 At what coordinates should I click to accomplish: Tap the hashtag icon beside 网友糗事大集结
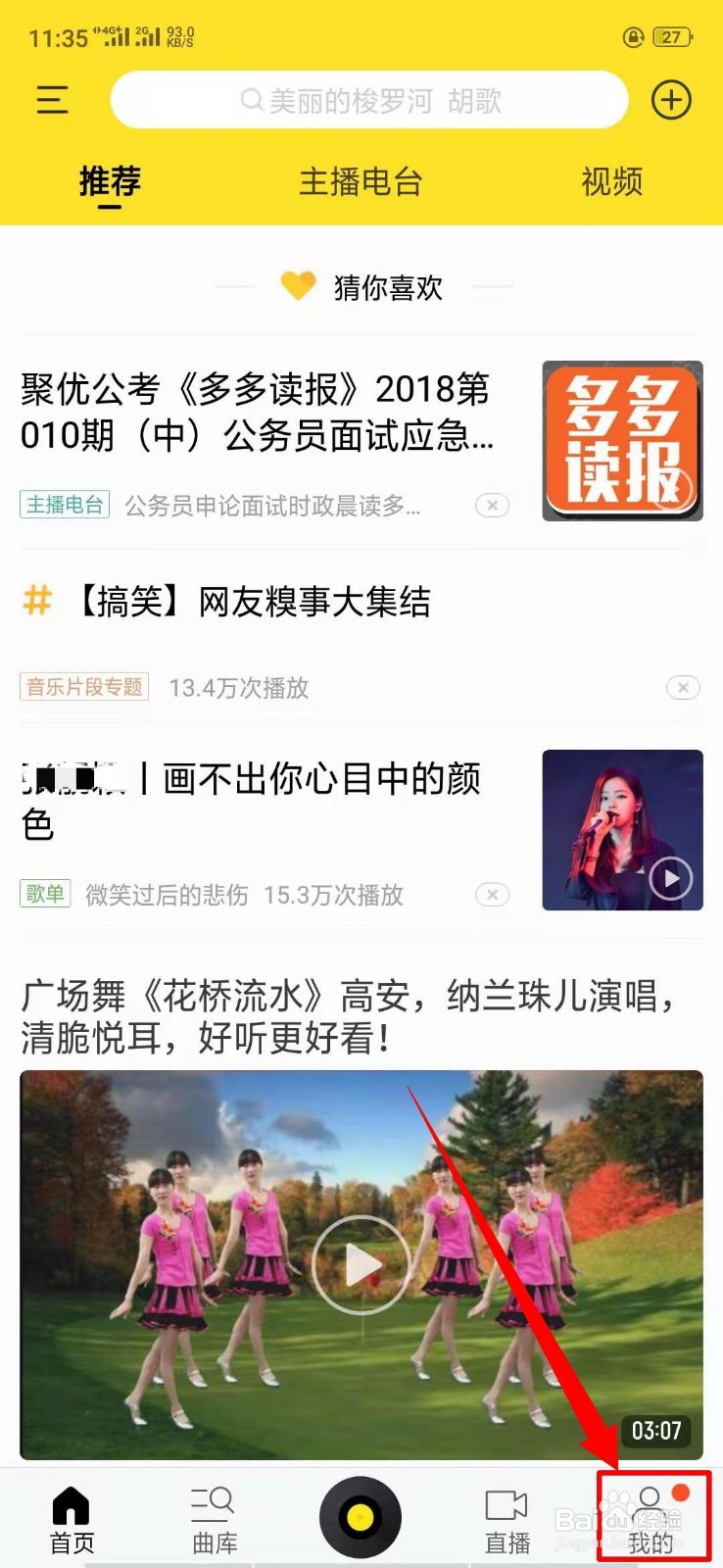click(37, 602)
